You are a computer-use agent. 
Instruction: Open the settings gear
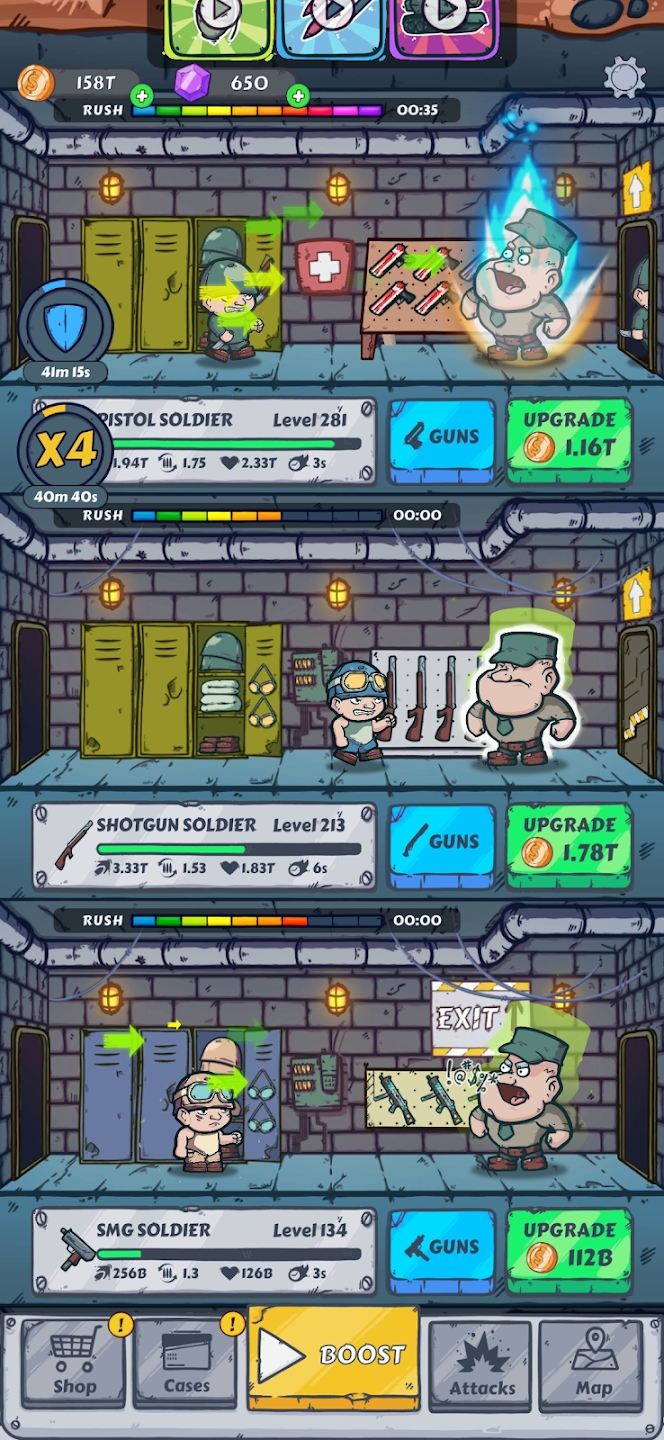[x=624, y=78]
